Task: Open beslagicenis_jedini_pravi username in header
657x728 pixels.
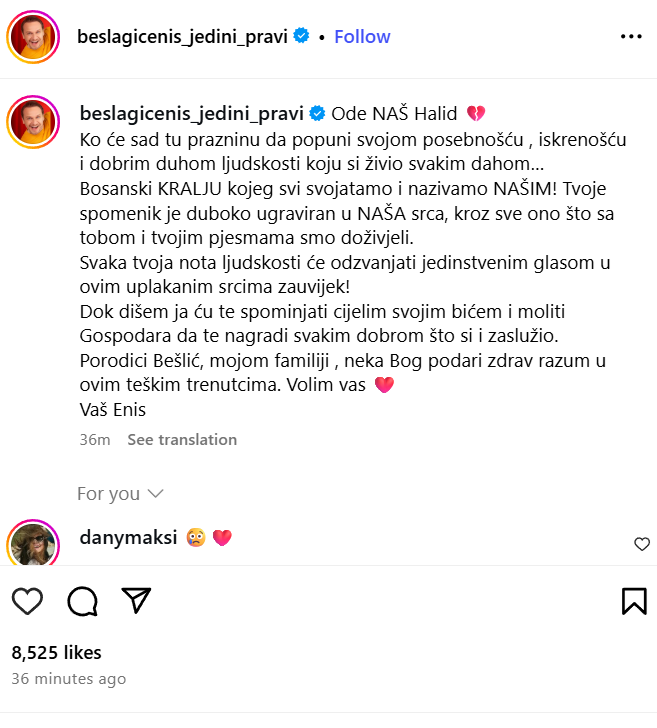Action: tap(182, 37)
